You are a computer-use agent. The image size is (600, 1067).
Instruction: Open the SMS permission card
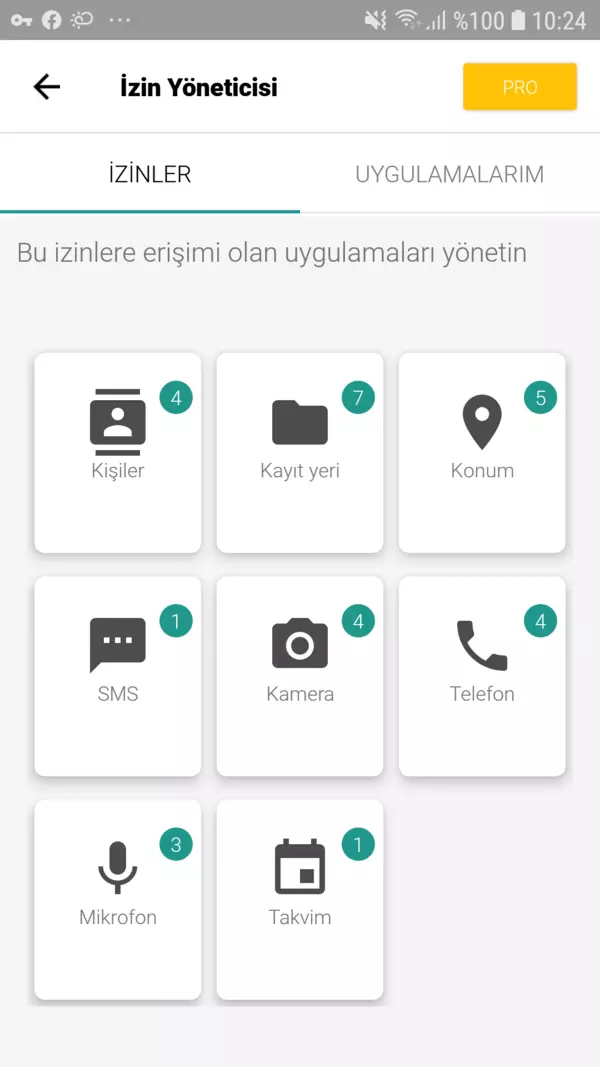tap(118, 675)
